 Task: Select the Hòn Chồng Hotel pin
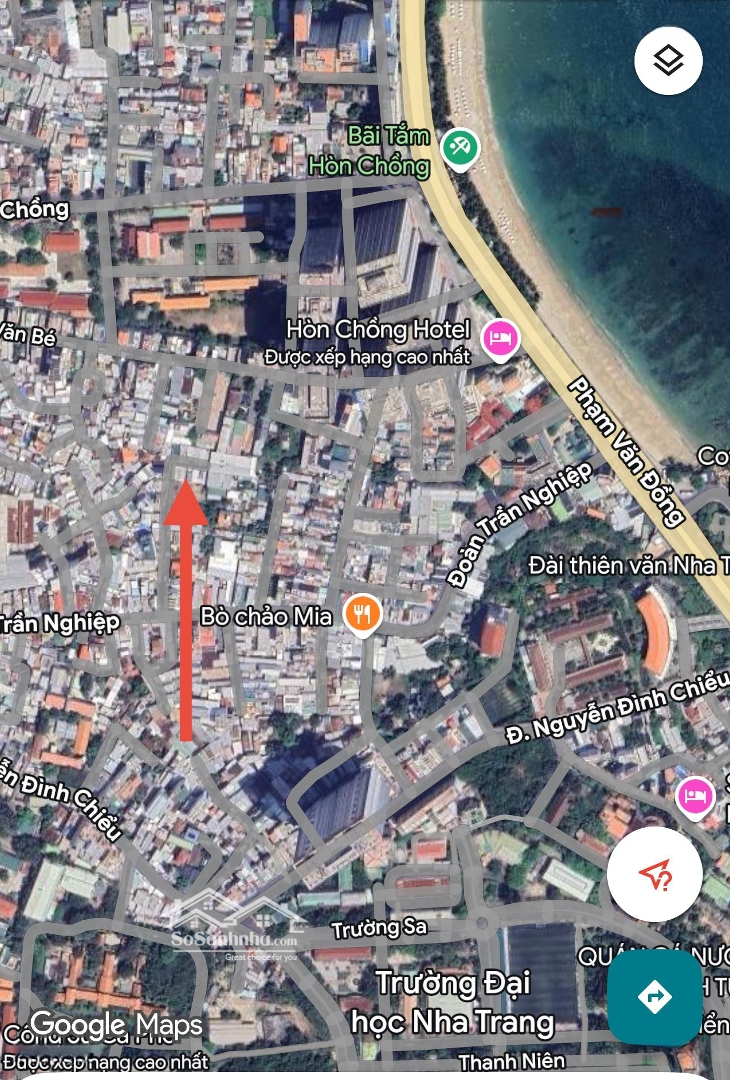click(499, 338)
